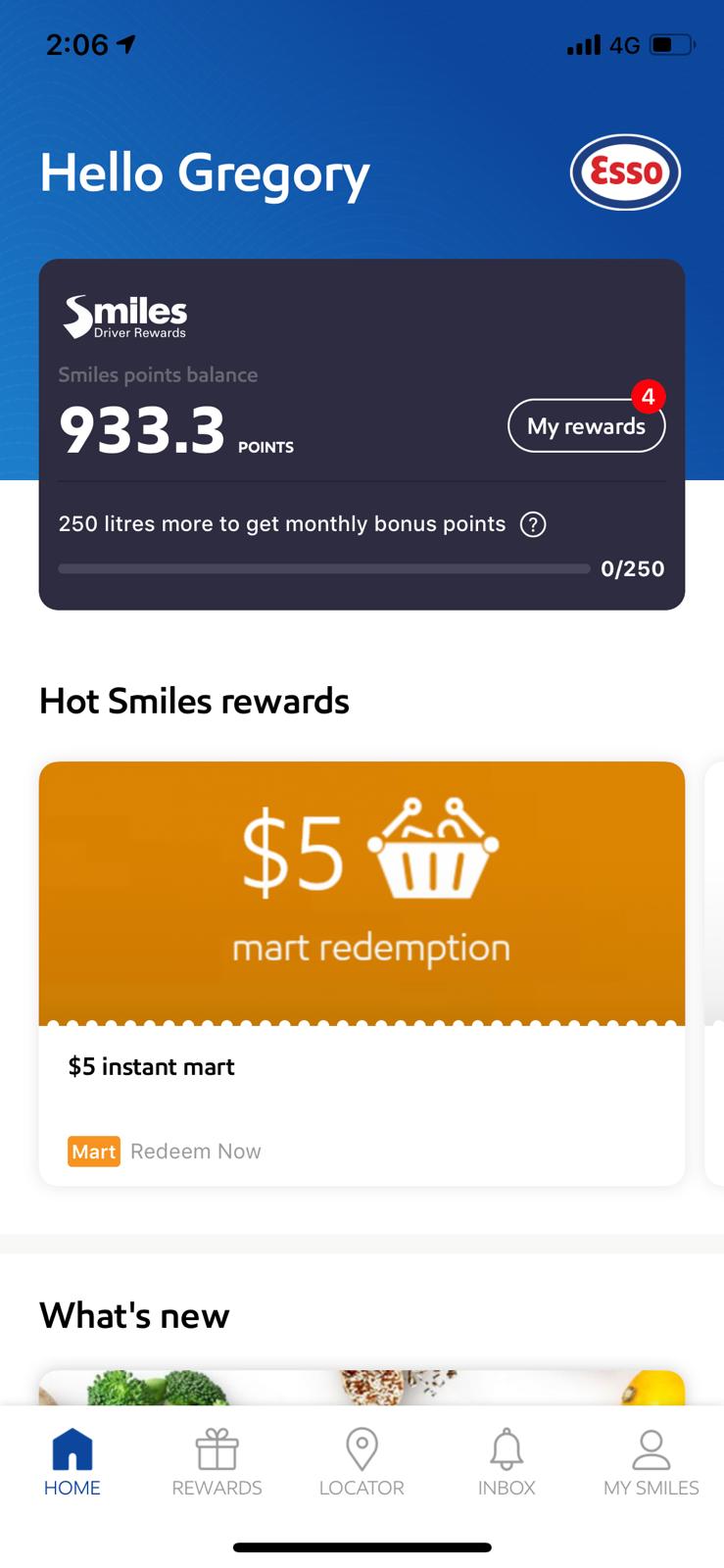Tap the What's new section heading

132,1315
